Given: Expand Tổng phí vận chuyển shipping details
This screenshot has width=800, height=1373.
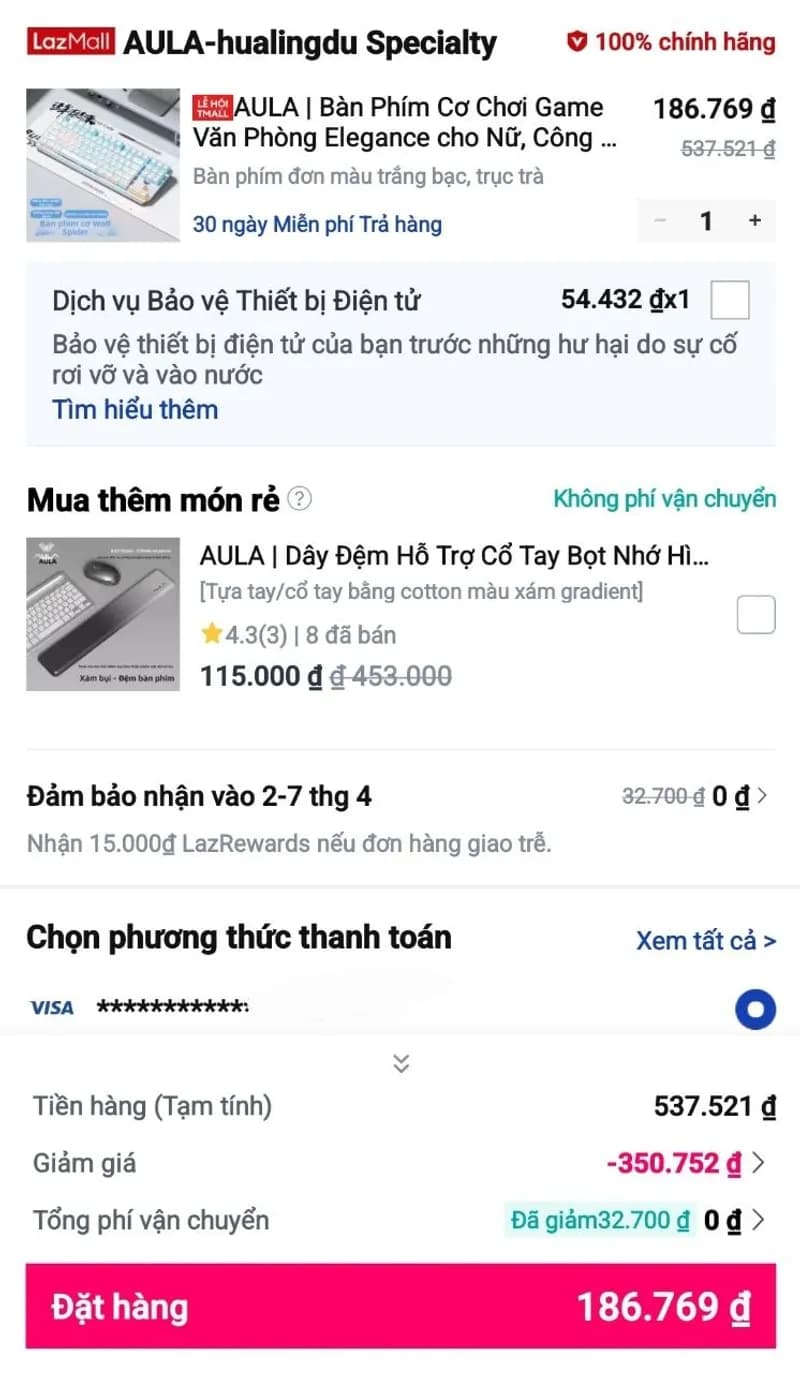Looking at the screenshot, I should [x=760, y=1220].
